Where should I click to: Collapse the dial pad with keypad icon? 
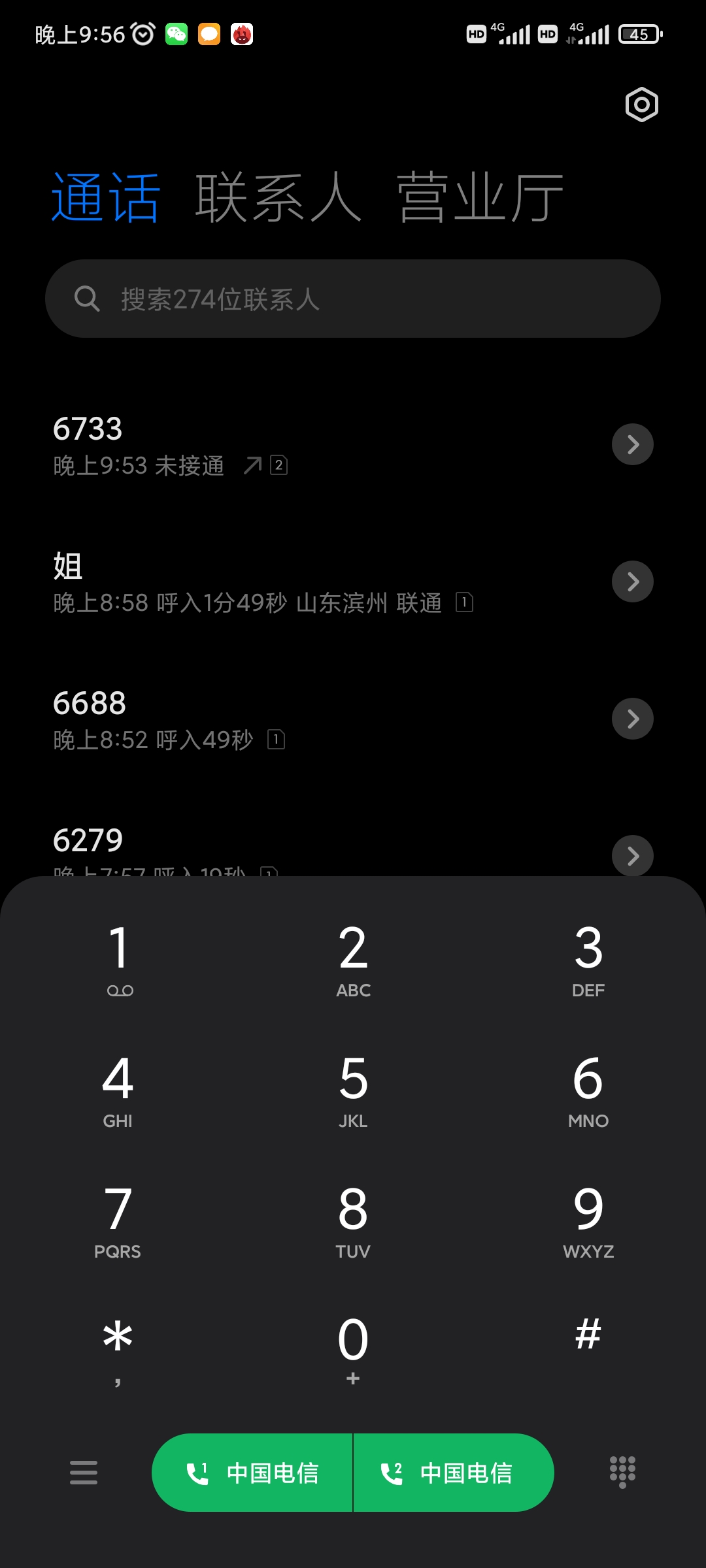(622, 1473)
